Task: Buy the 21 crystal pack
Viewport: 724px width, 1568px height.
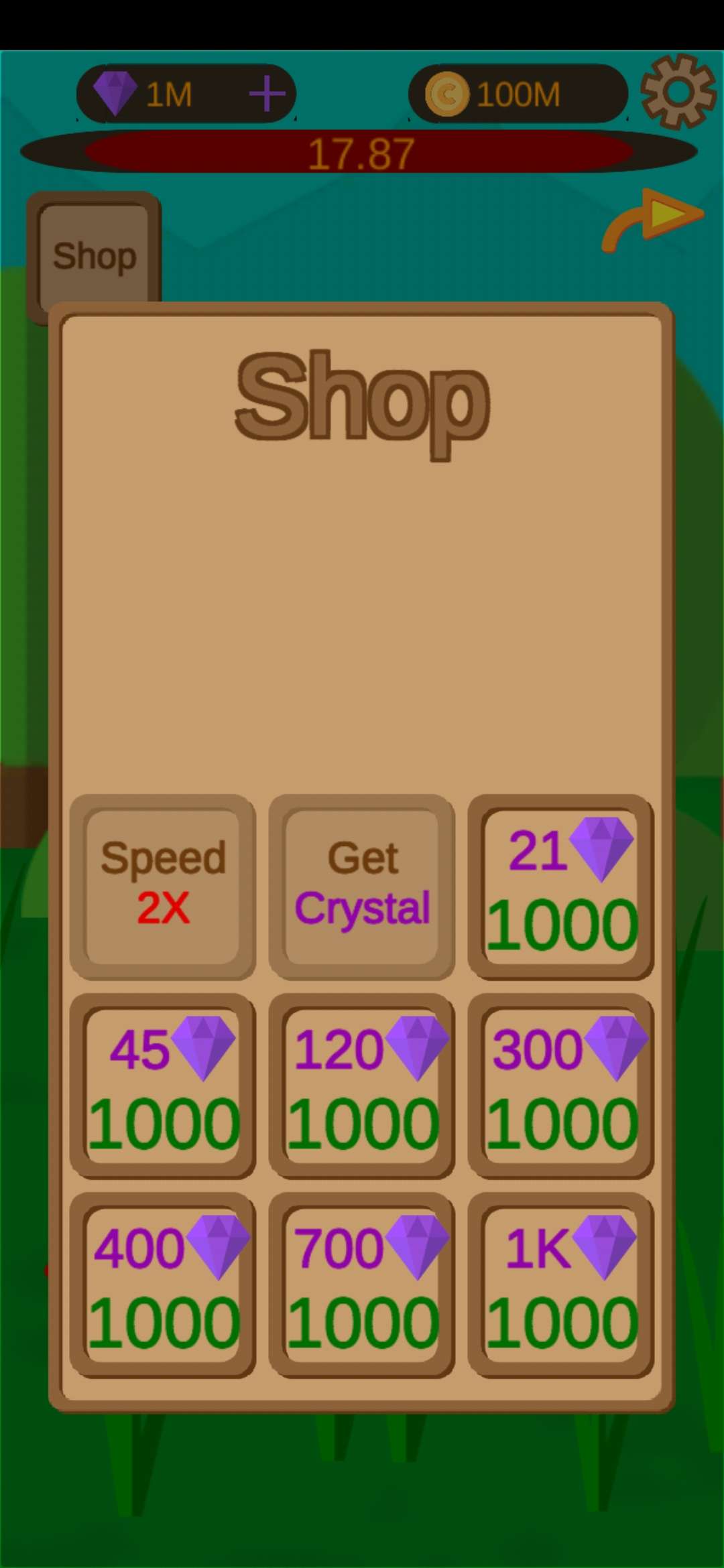Action: click(560, 886)
